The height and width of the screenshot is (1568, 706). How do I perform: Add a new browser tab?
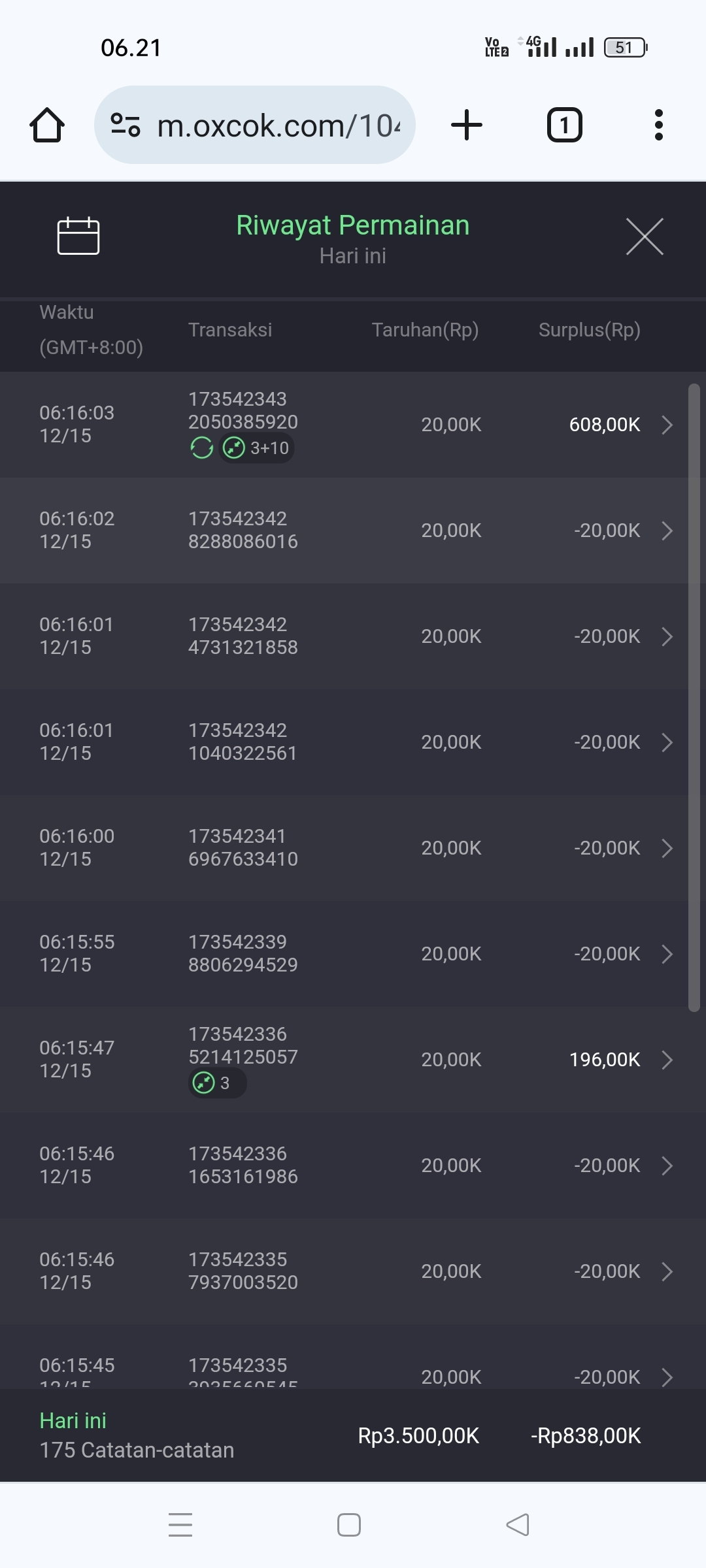point(467,125)
